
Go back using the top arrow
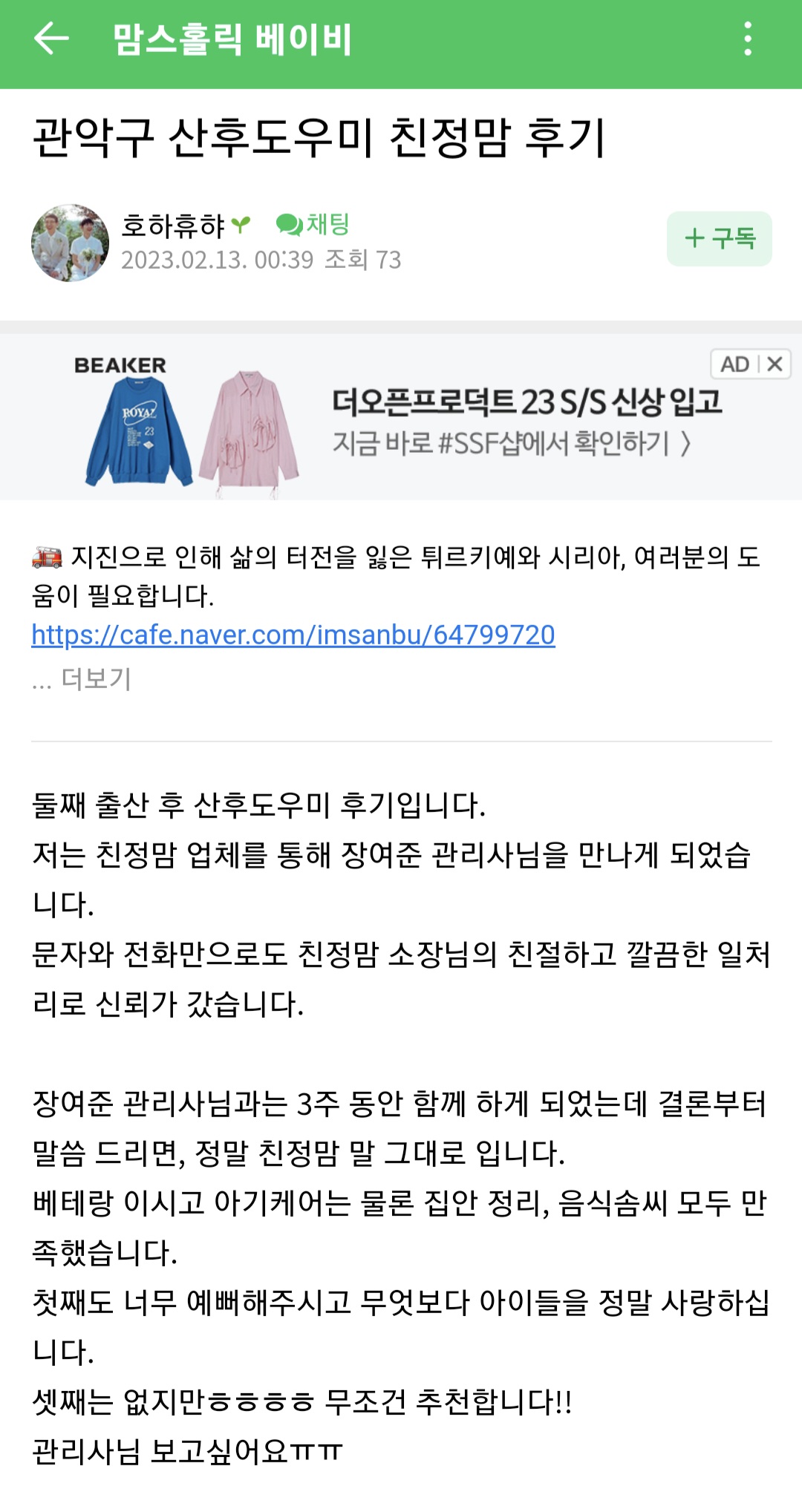(x=52, y=39)
